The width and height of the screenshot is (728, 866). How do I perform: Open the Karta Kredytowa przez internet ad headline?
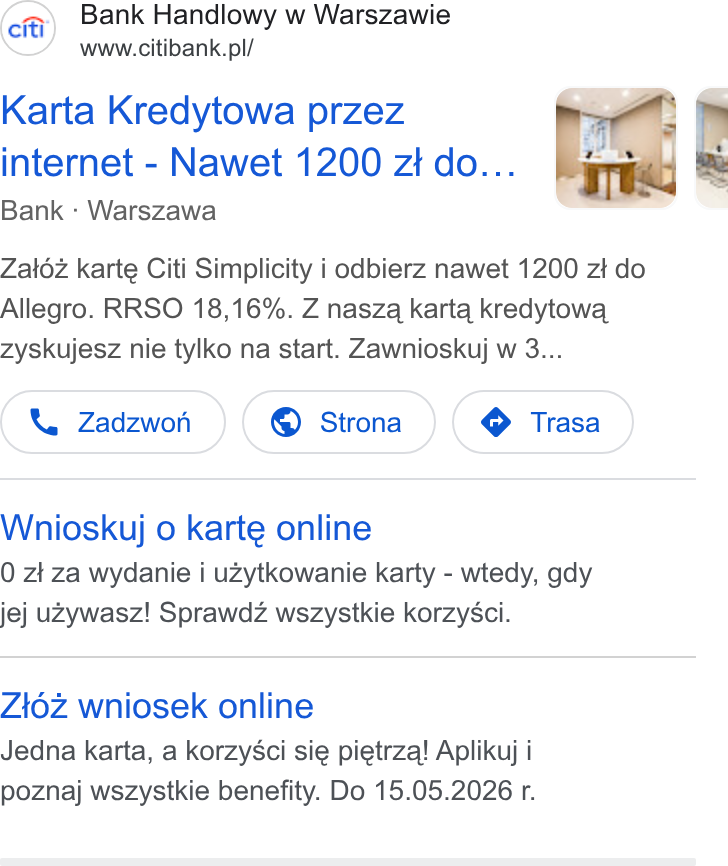[258, 136]
